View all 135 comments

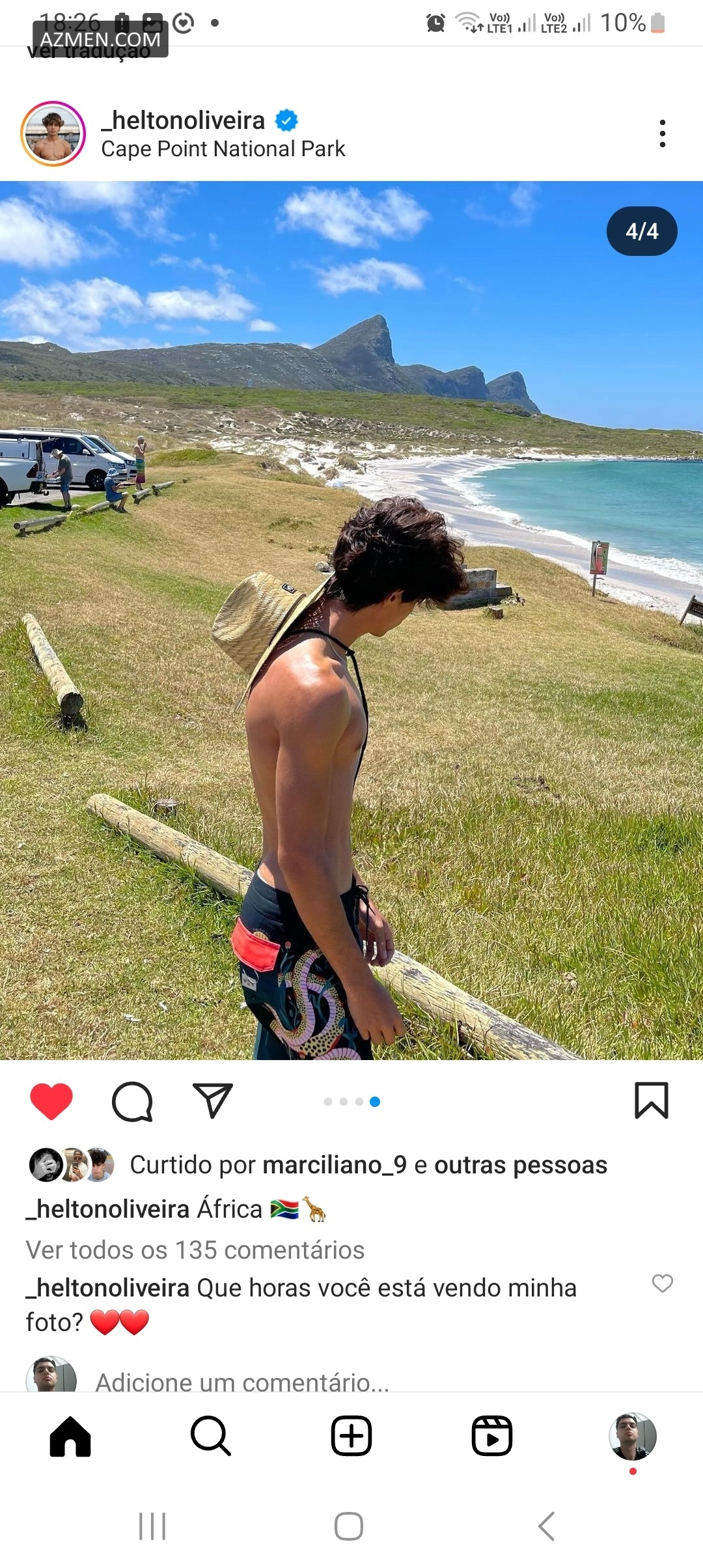[195, 1250]
